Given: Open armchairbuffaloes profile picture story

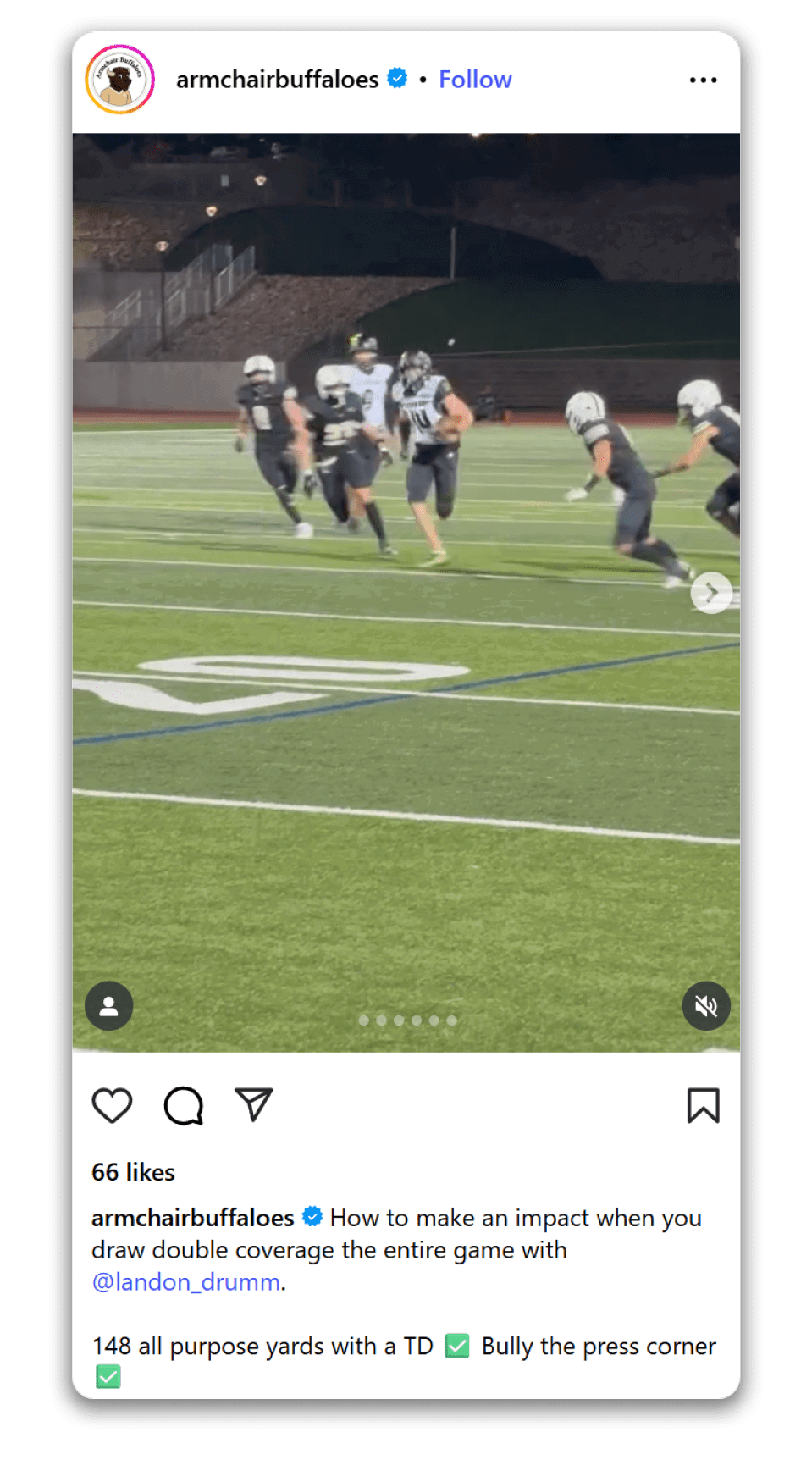Looking at the screenshot, I should (x=119, y=80).
